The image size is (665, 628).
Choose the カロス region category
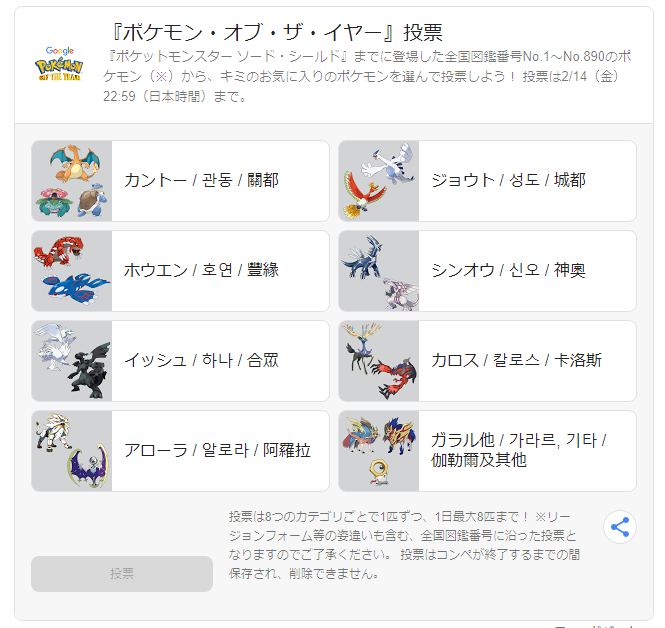tap(487, 361)
